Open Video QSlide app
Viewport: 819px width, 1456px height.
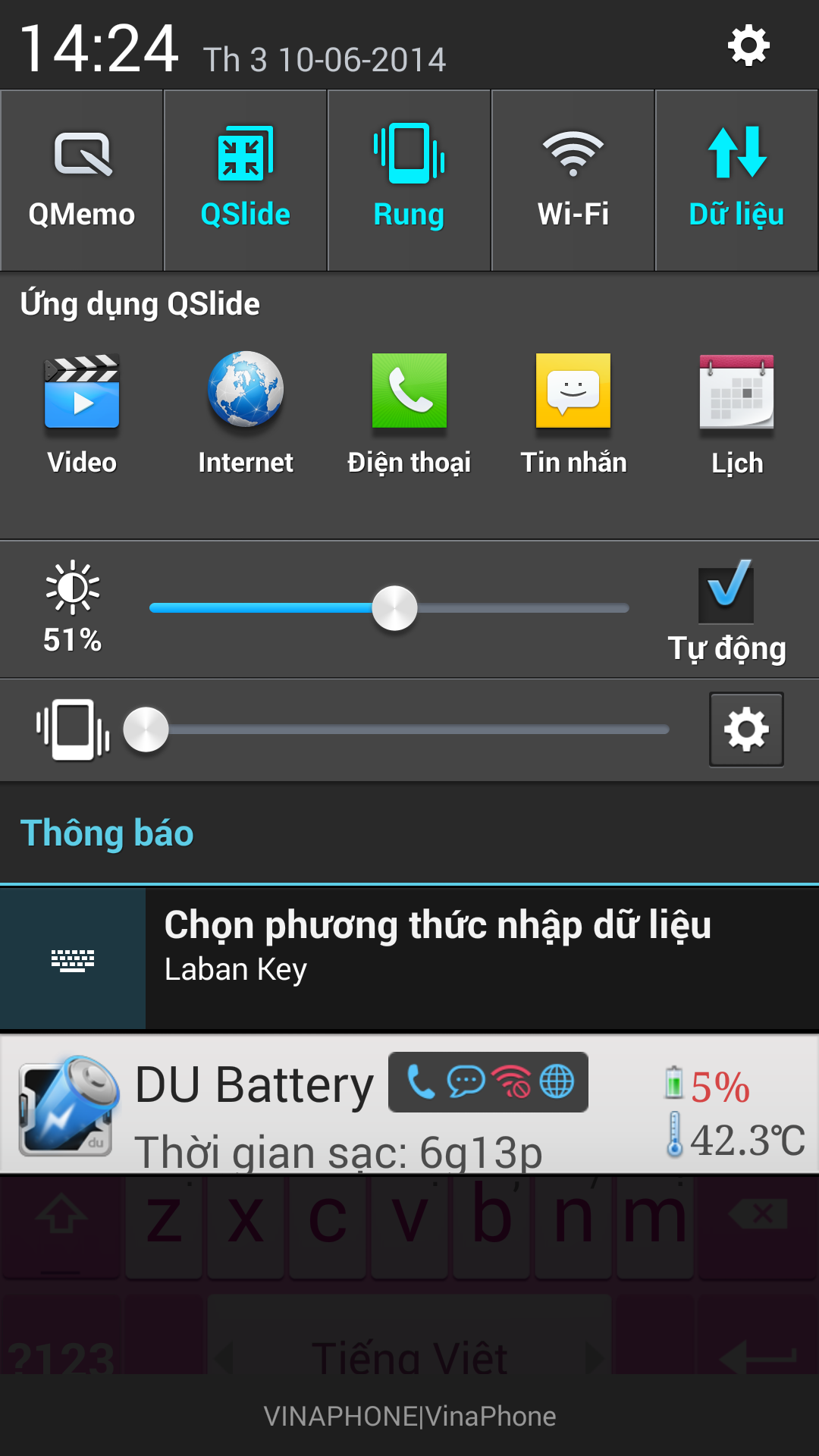82,413
